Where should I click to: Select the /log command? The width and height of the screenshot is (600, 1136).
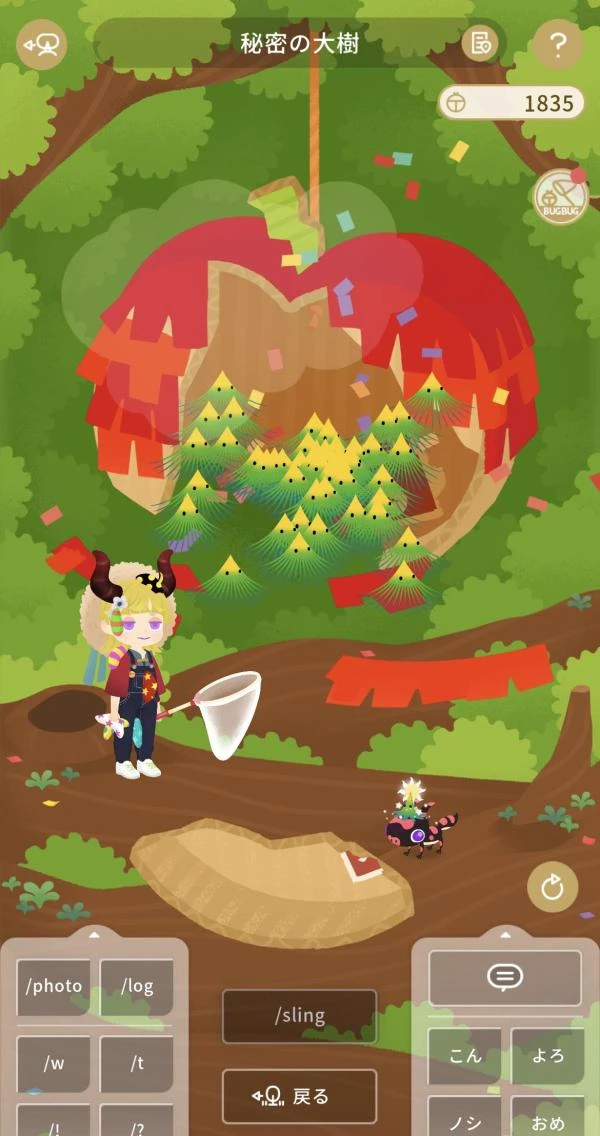[137, 987]
